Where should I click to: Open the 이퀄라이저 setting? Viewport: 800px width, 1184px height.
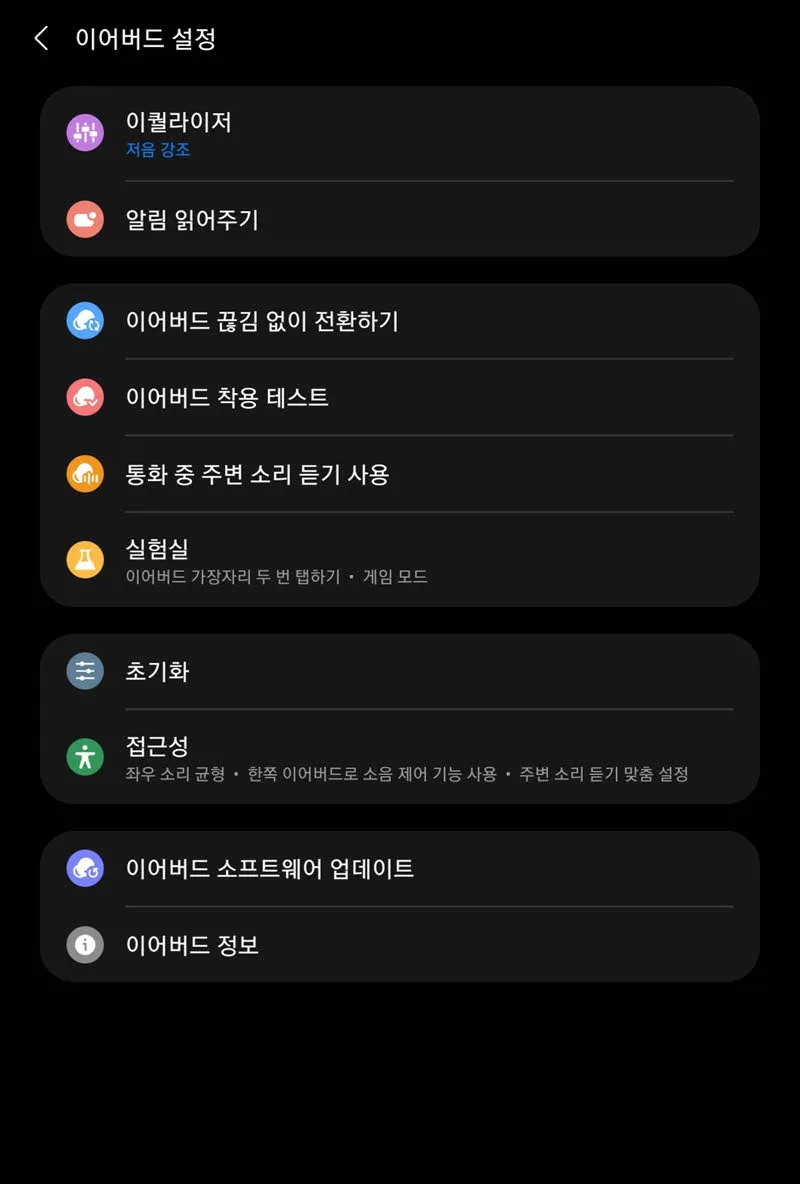point(400,134)
